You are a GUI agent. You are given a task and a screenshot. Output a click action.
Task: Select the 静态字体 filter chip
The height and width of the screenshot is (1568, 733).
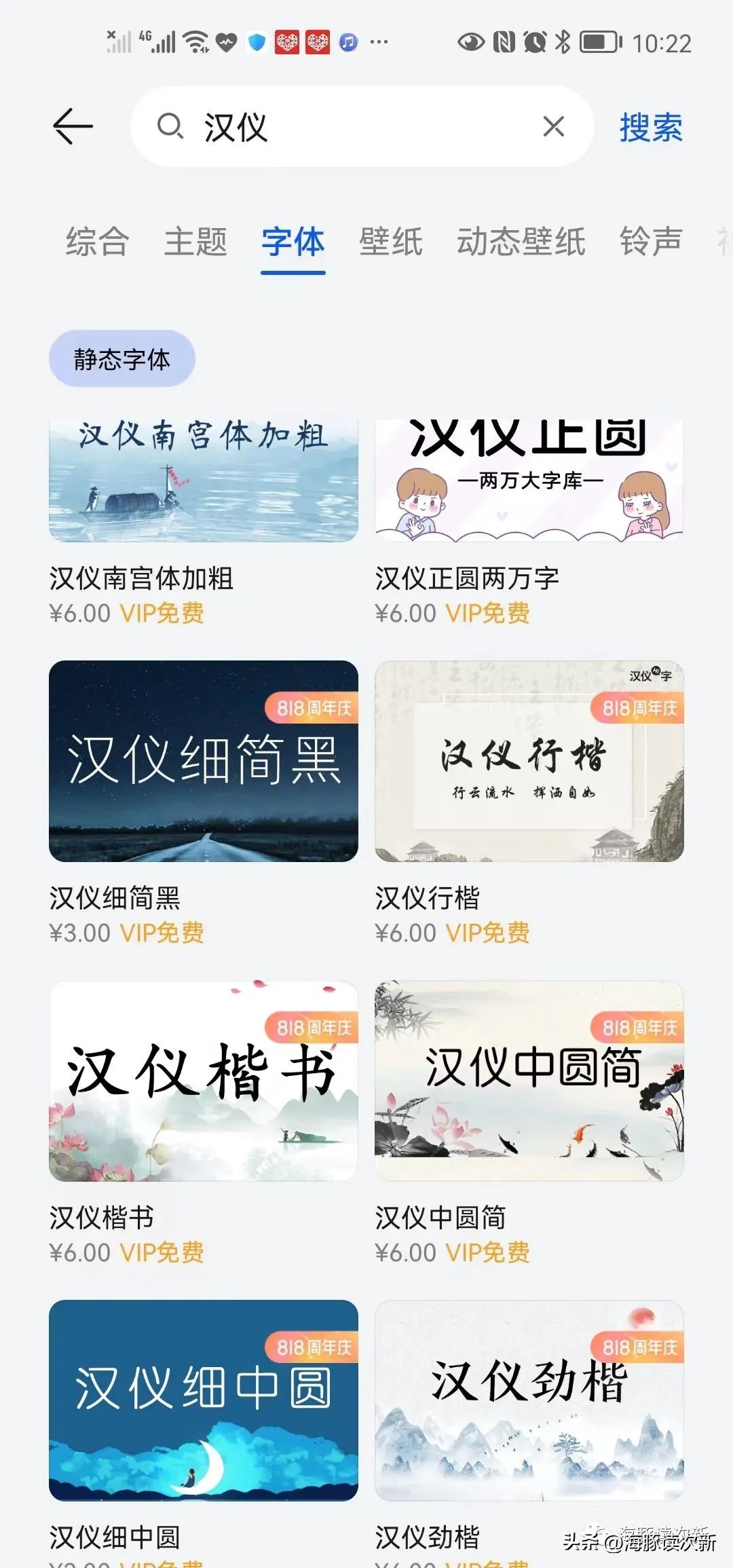click(122, 358)
